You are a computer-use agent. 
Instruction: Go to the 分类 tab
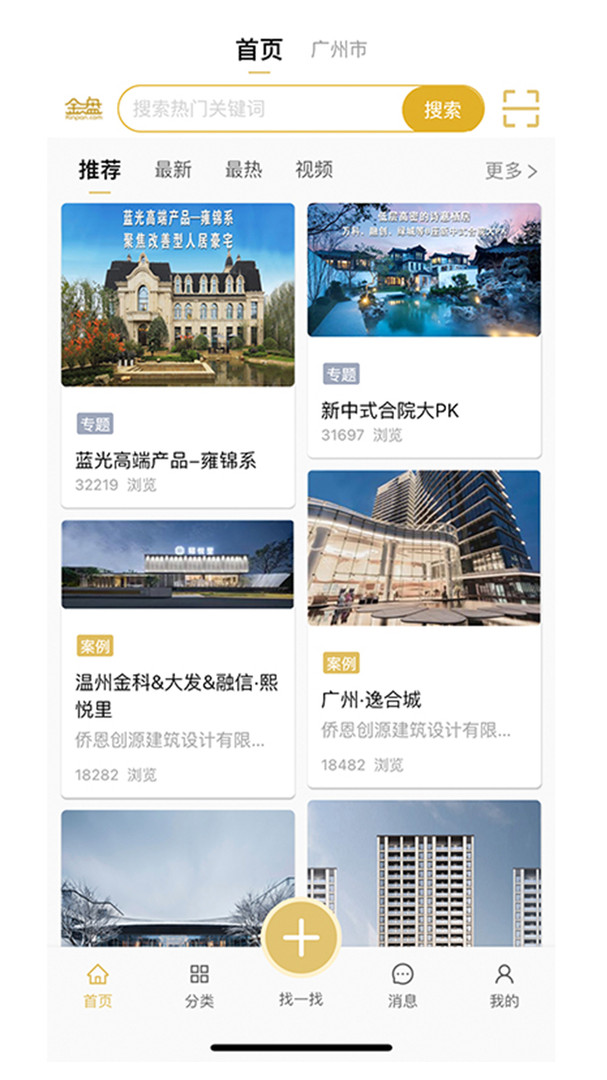tap(199, 986)
